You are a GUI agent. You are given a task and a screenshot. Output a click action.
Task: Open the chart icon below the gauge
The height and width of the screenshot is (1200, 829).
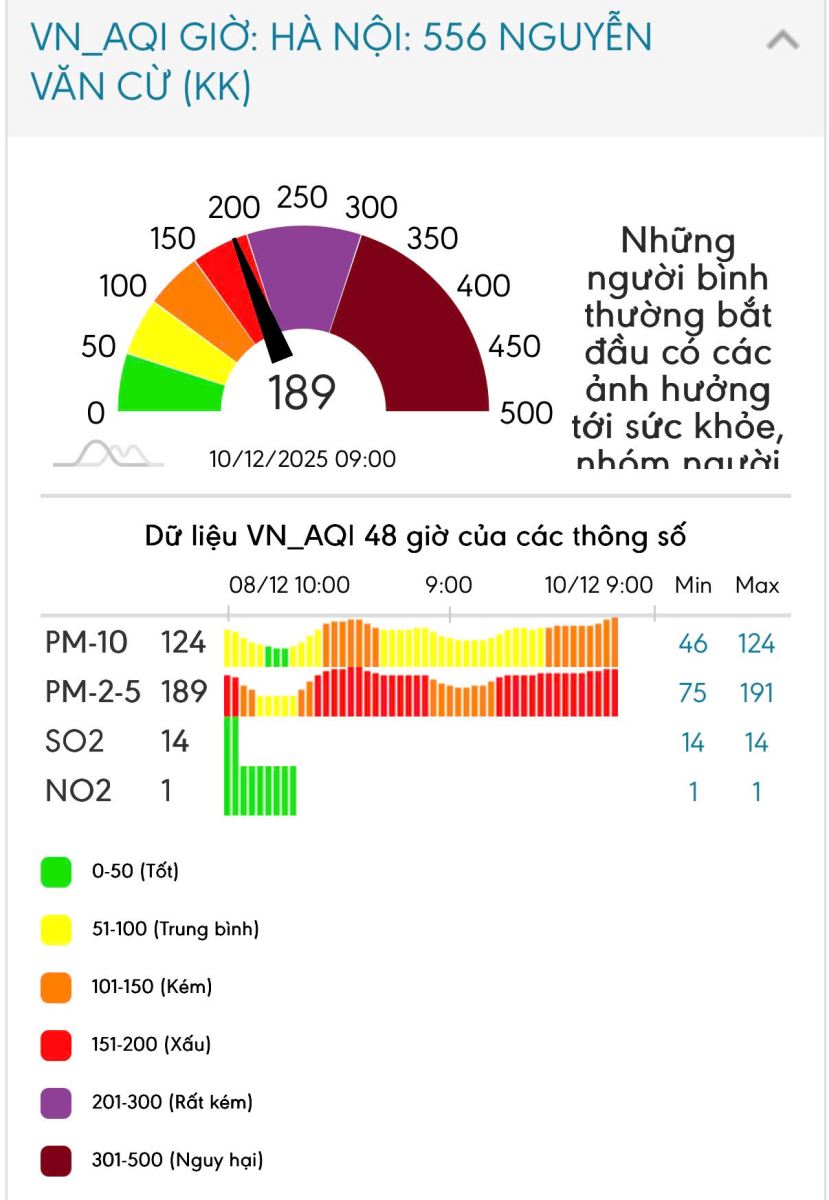[108, 455]
